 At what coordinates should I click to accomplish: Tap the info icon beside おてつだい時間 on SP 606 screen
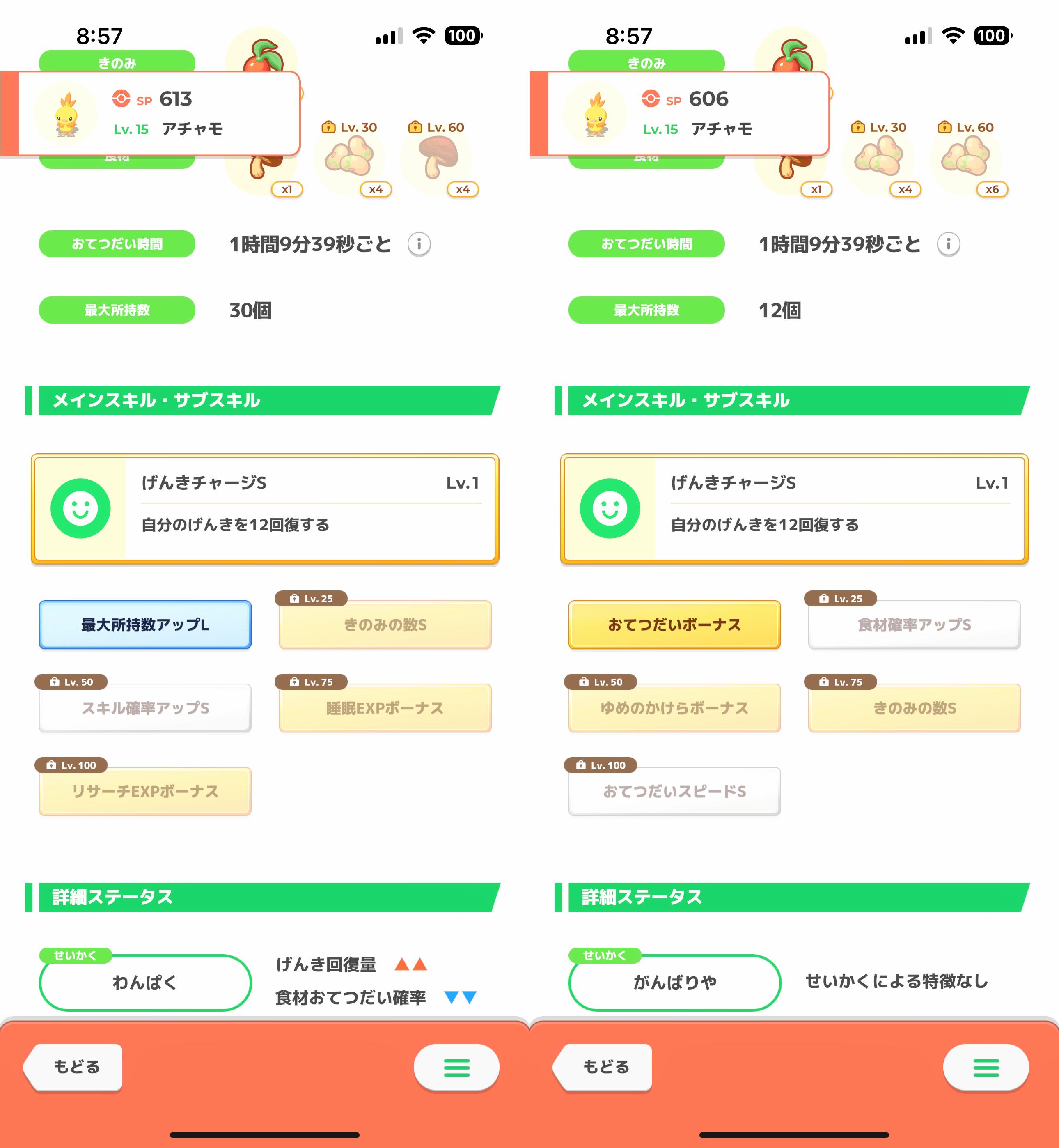pos(949,244)
